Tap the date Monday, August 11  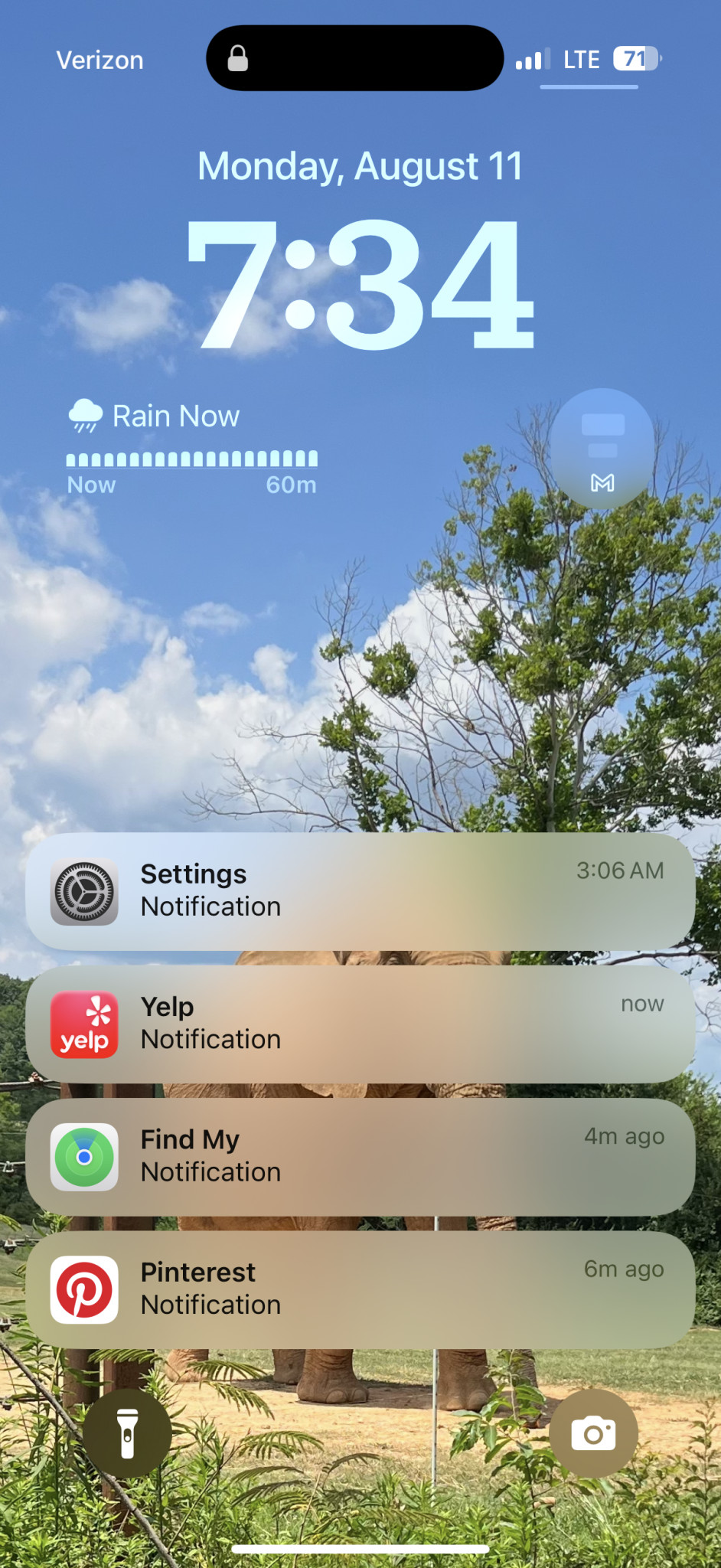click(x=360, y=166)
